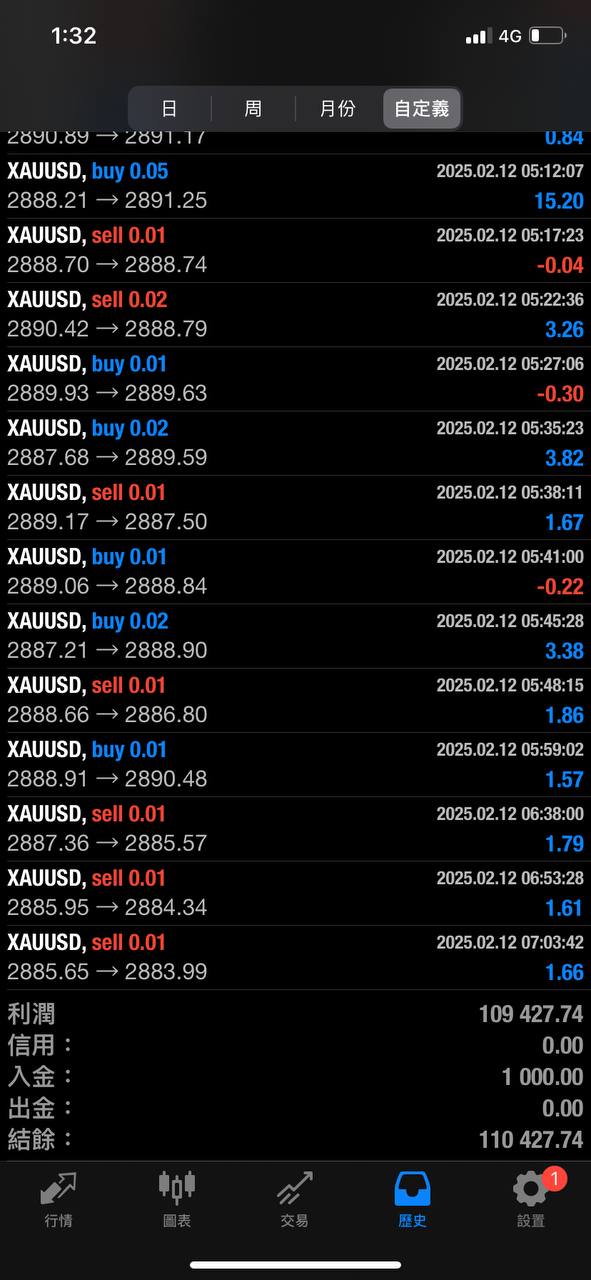Open 設置 settings tab
The image size is (591, 1280).
tap(531, 1199)
